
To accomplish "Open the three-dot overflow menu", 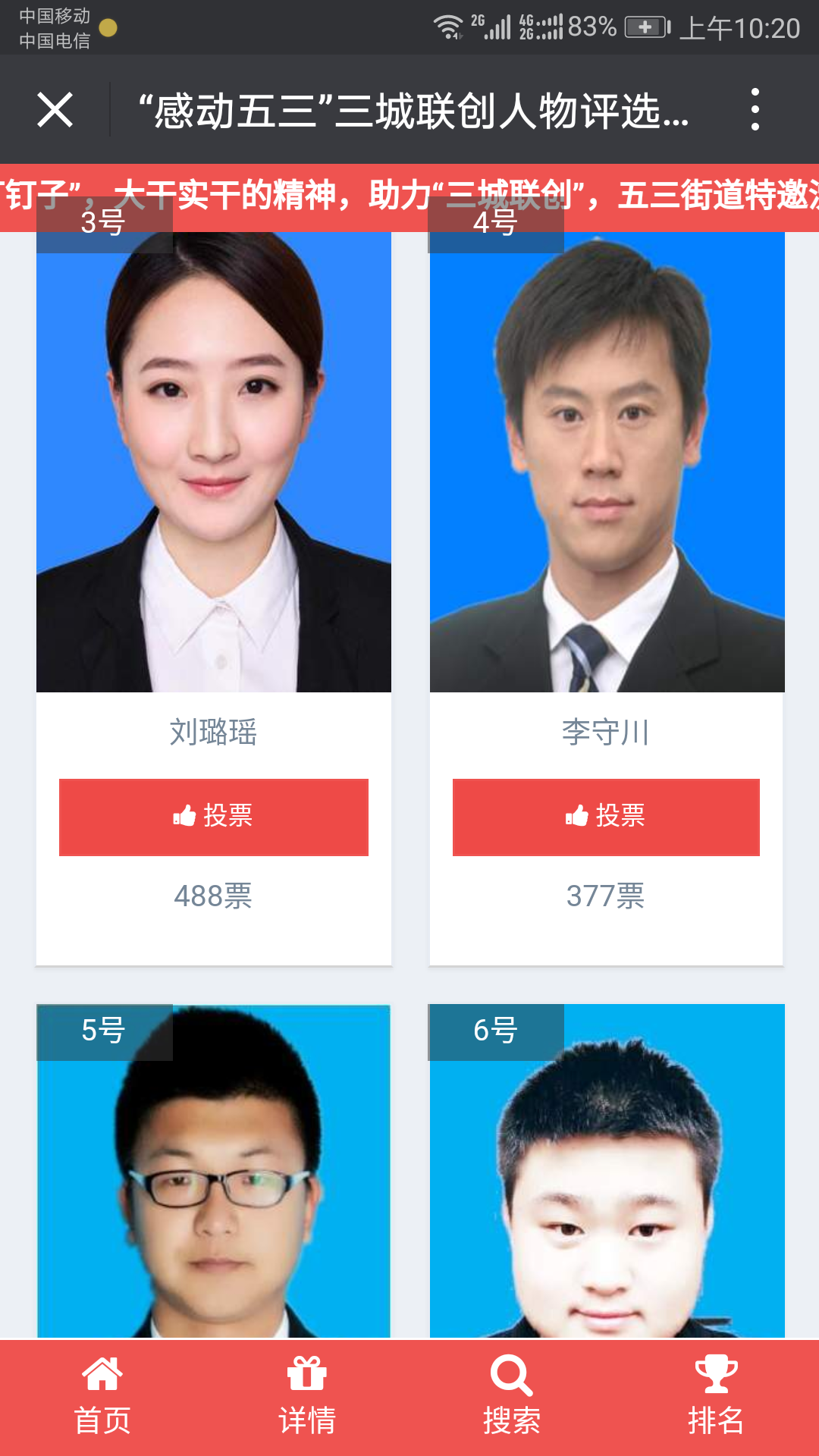I will click(x=755, y=110).
